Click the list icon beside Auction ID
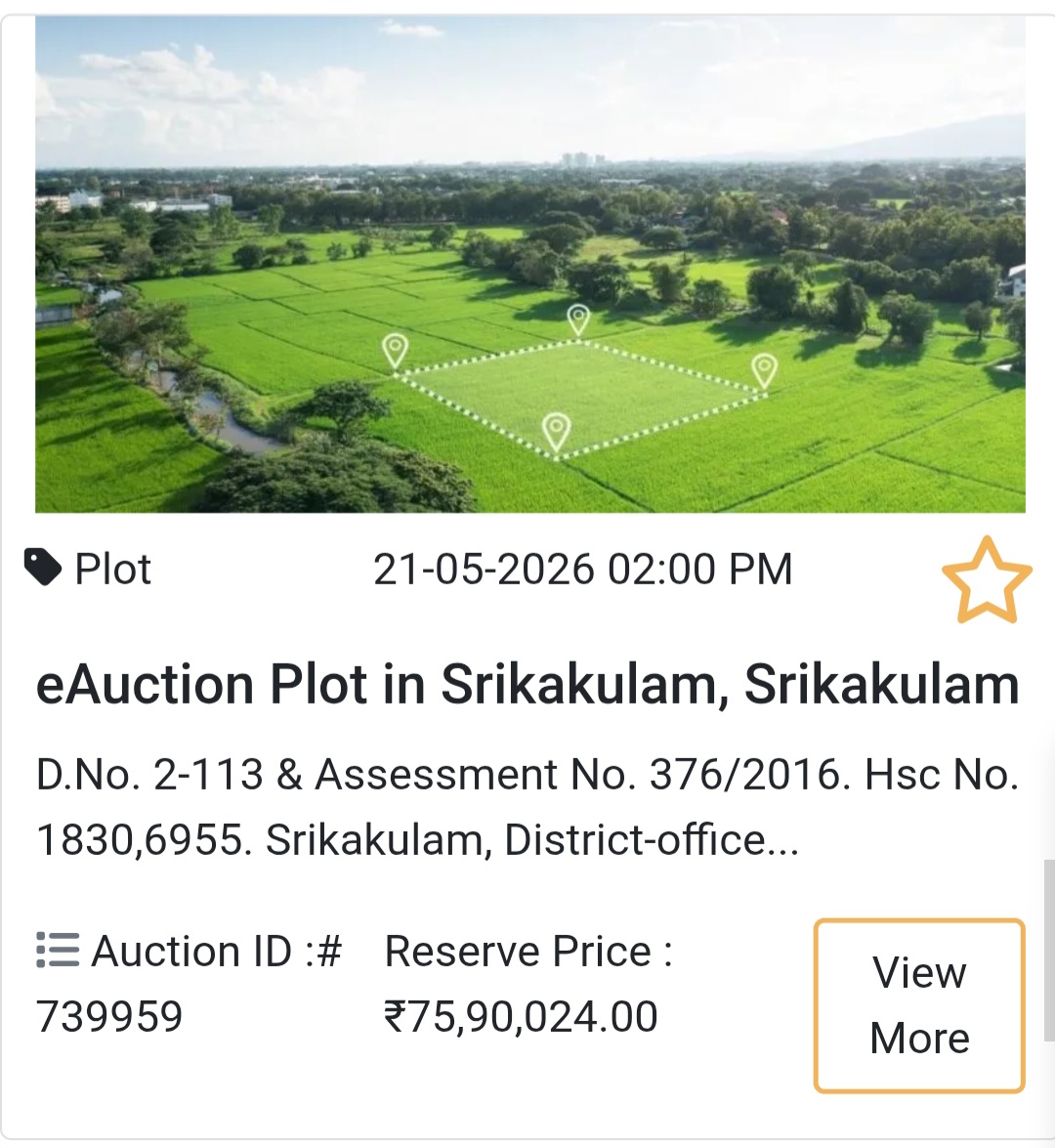The height and width of the screenshot is (1148, 1055). click(57, 948)
